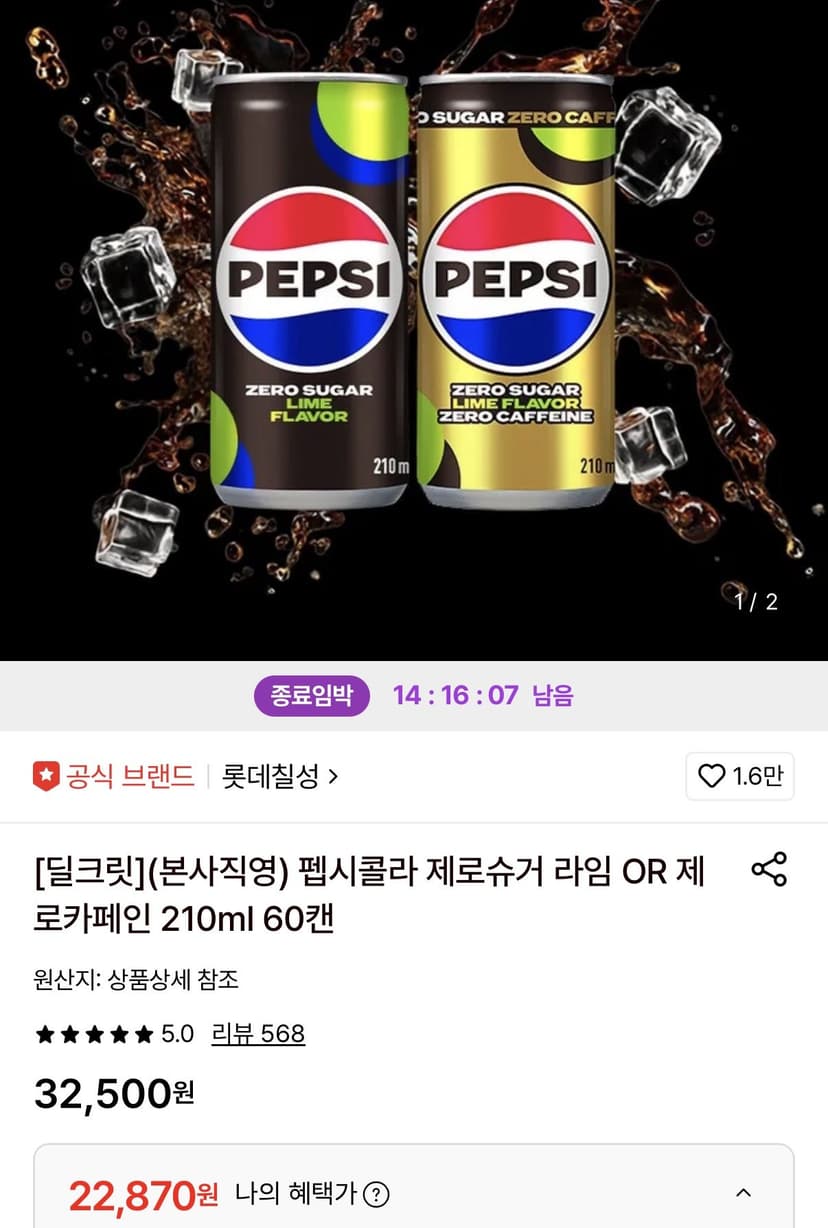This screenshot has width=828, height=1228.
Task: Open the 롯데칠성 brand store link
Action: pos(280,776)
